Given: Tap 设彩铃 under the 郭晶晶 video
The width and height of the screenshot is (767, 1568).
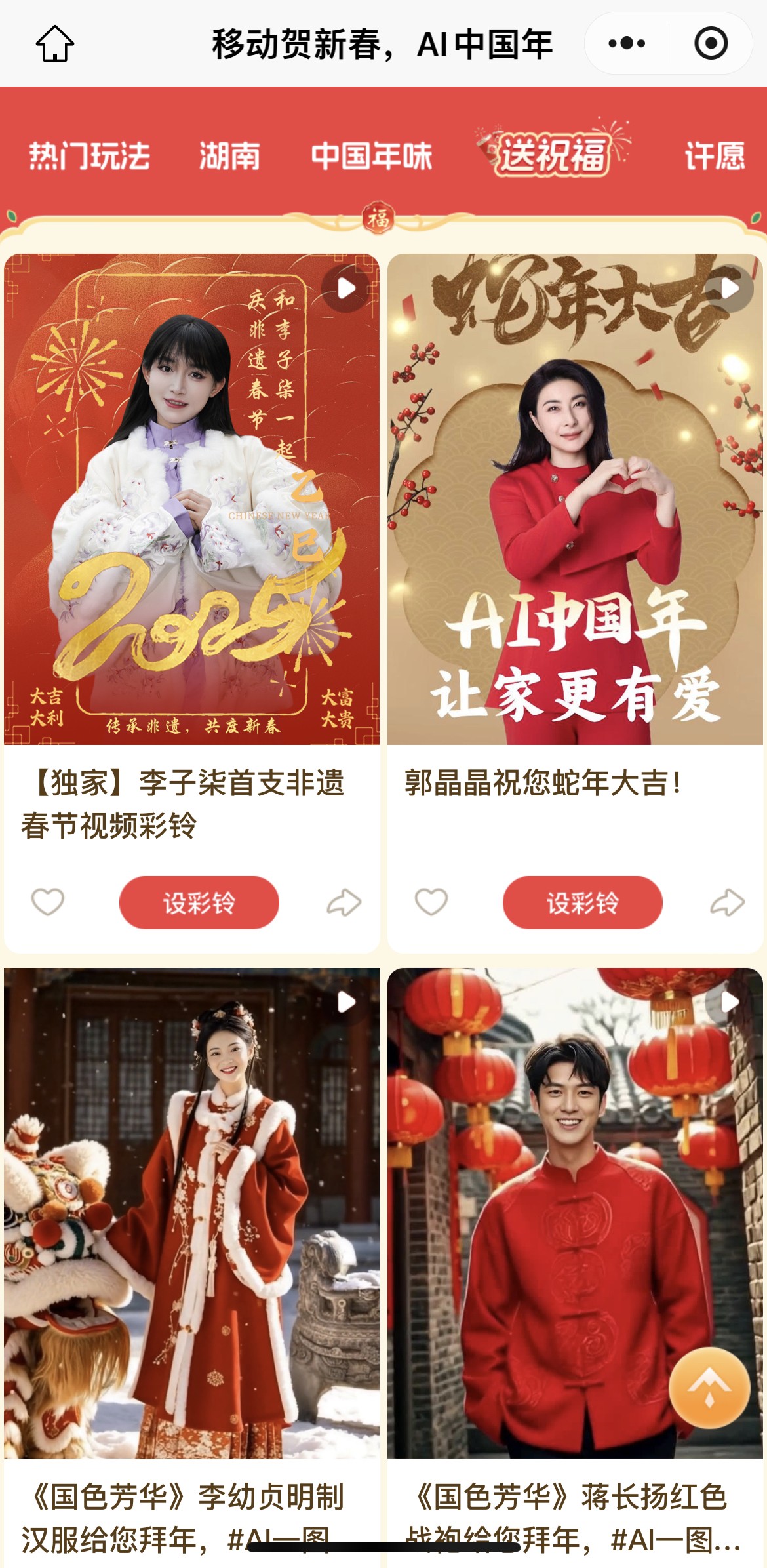Looking at the screenshot, I should tap(582, 902).
